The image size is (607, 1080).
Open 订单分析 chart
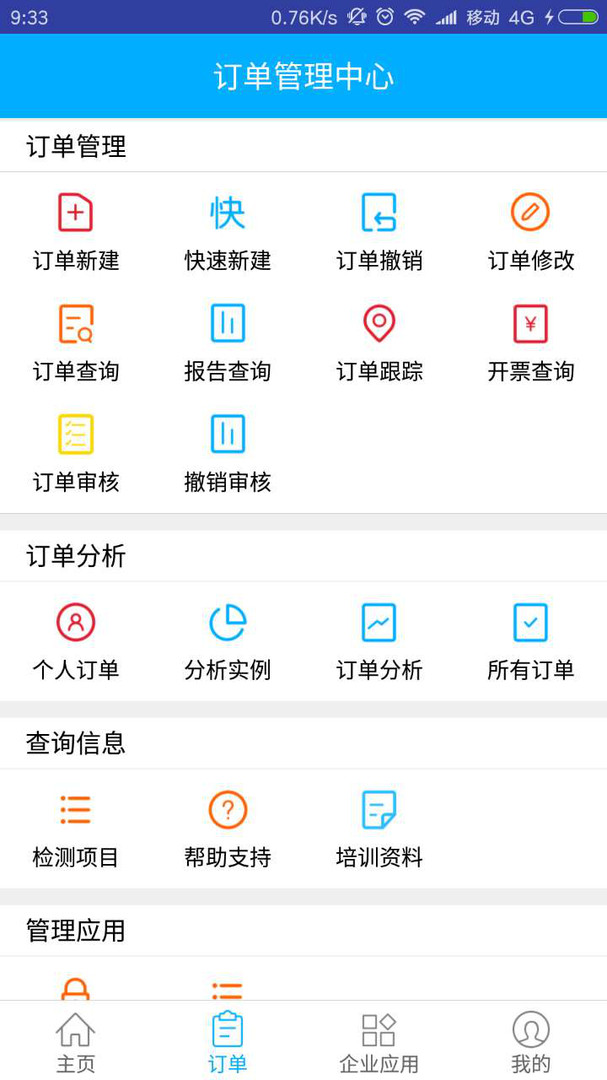coord(379,642)
